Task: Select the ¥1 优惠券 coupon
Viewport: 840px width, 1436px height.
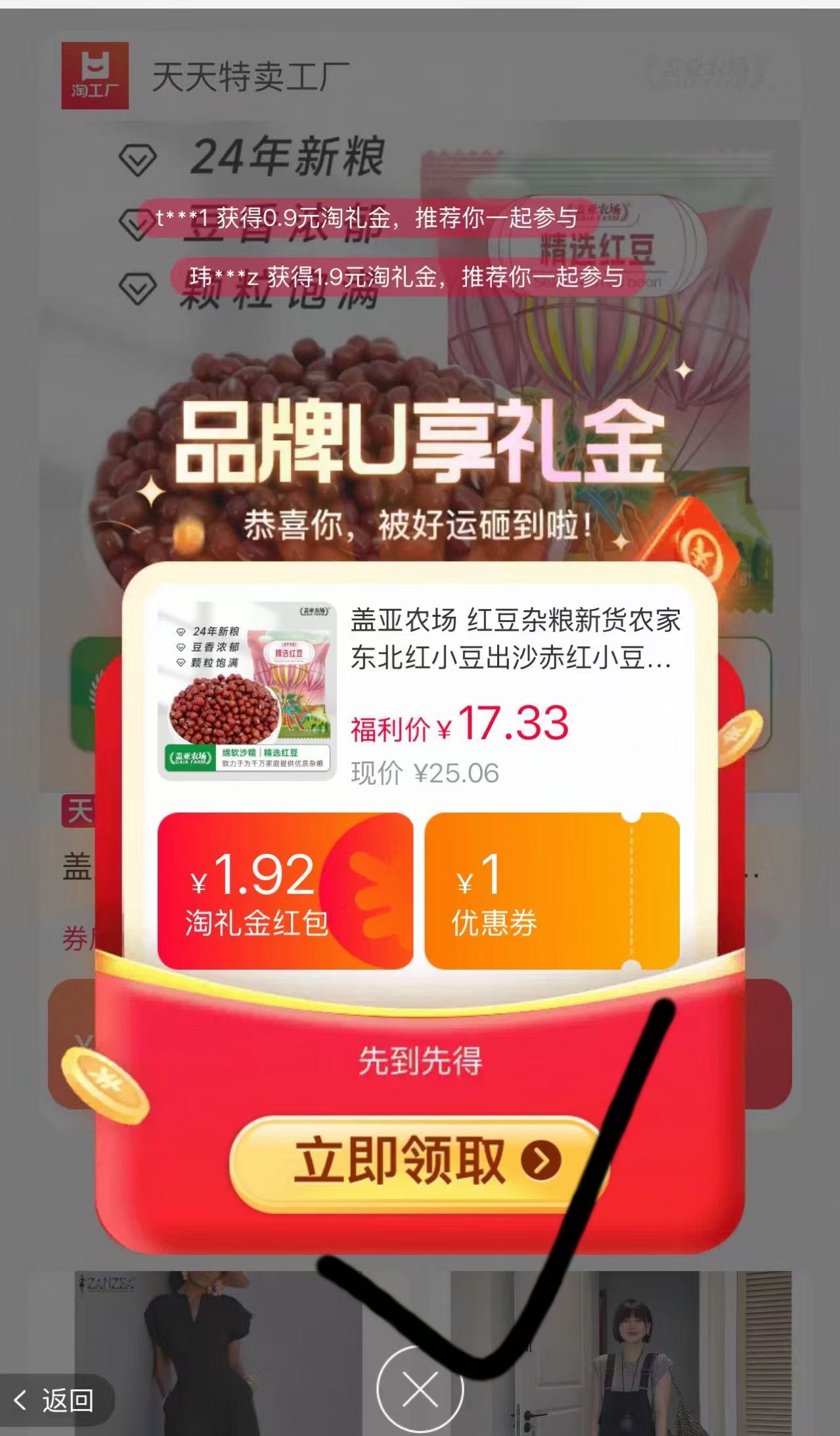Action: pyautogui.click(x=552, y=890)
